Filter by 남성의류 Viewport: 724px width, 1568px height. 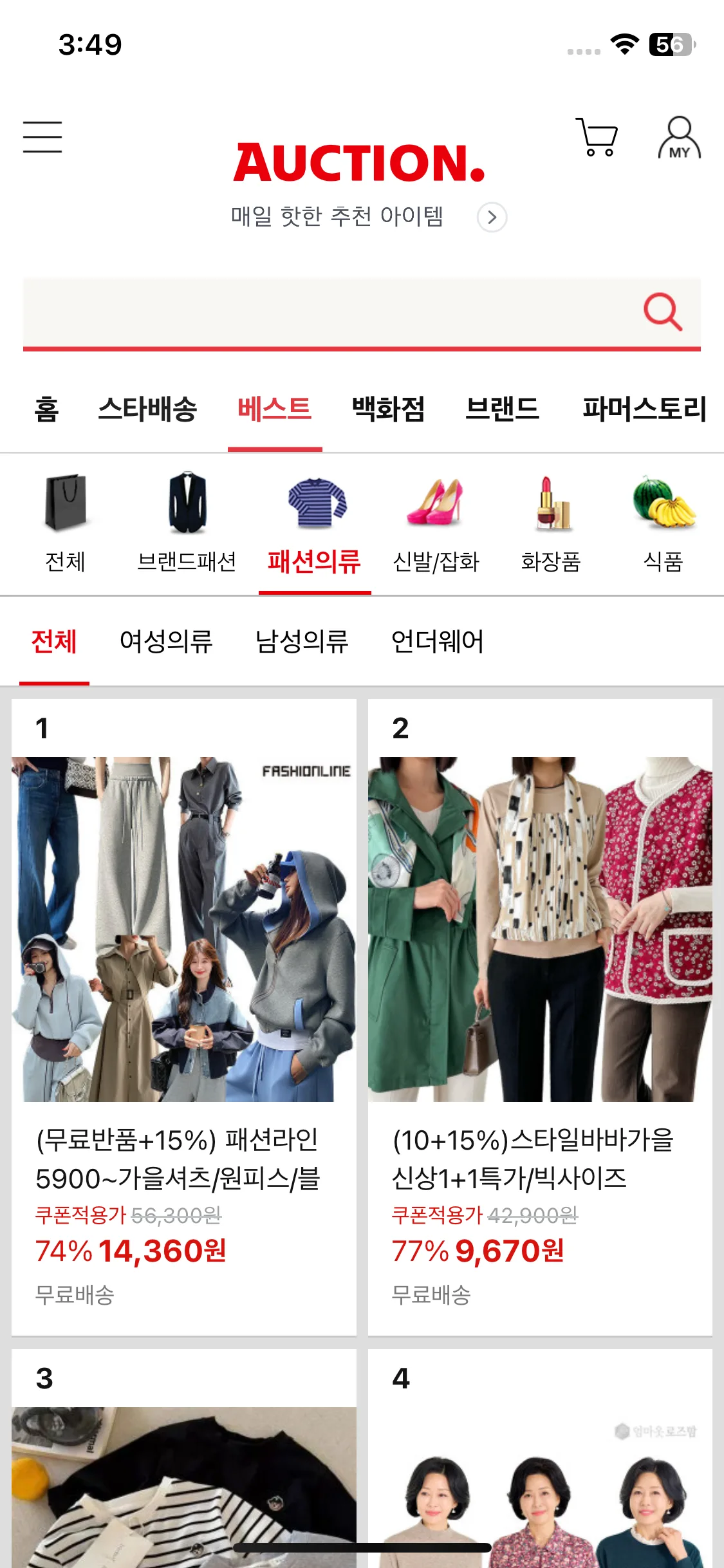pos(302,642)
